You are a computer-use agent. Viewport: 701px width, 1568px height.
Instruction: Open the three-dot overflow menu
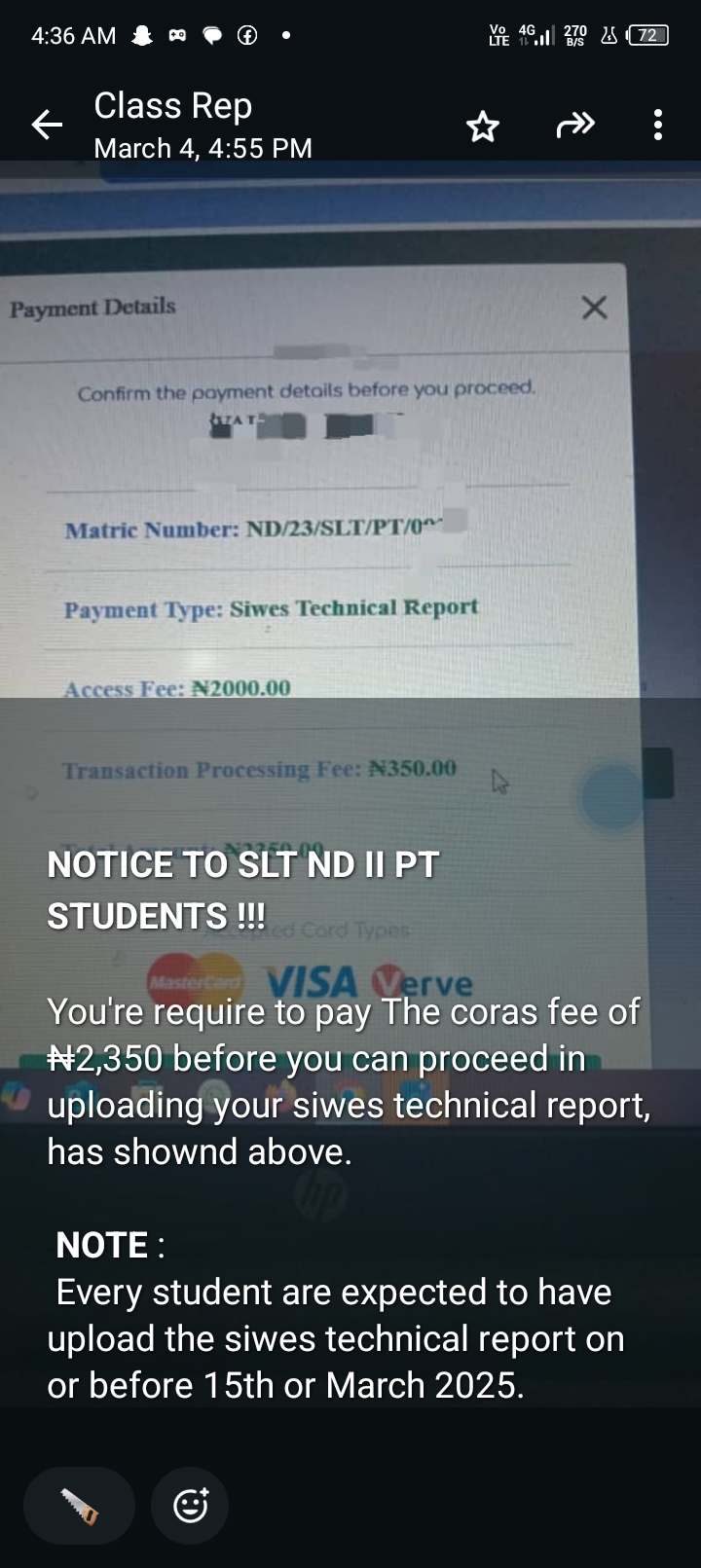click(x=658, y=125)
